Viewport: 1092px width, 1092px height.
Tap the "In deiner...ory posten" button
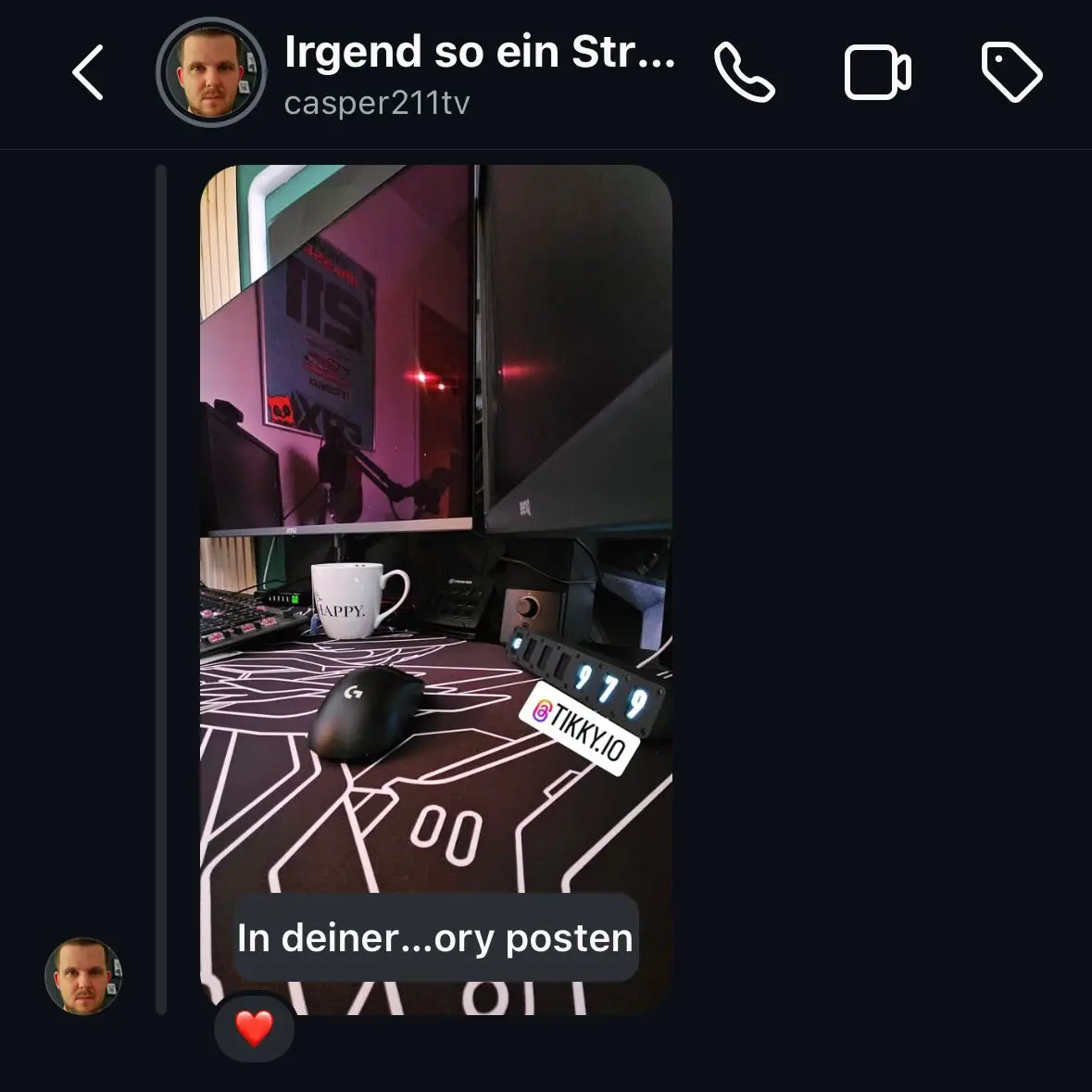pos(435,937)
